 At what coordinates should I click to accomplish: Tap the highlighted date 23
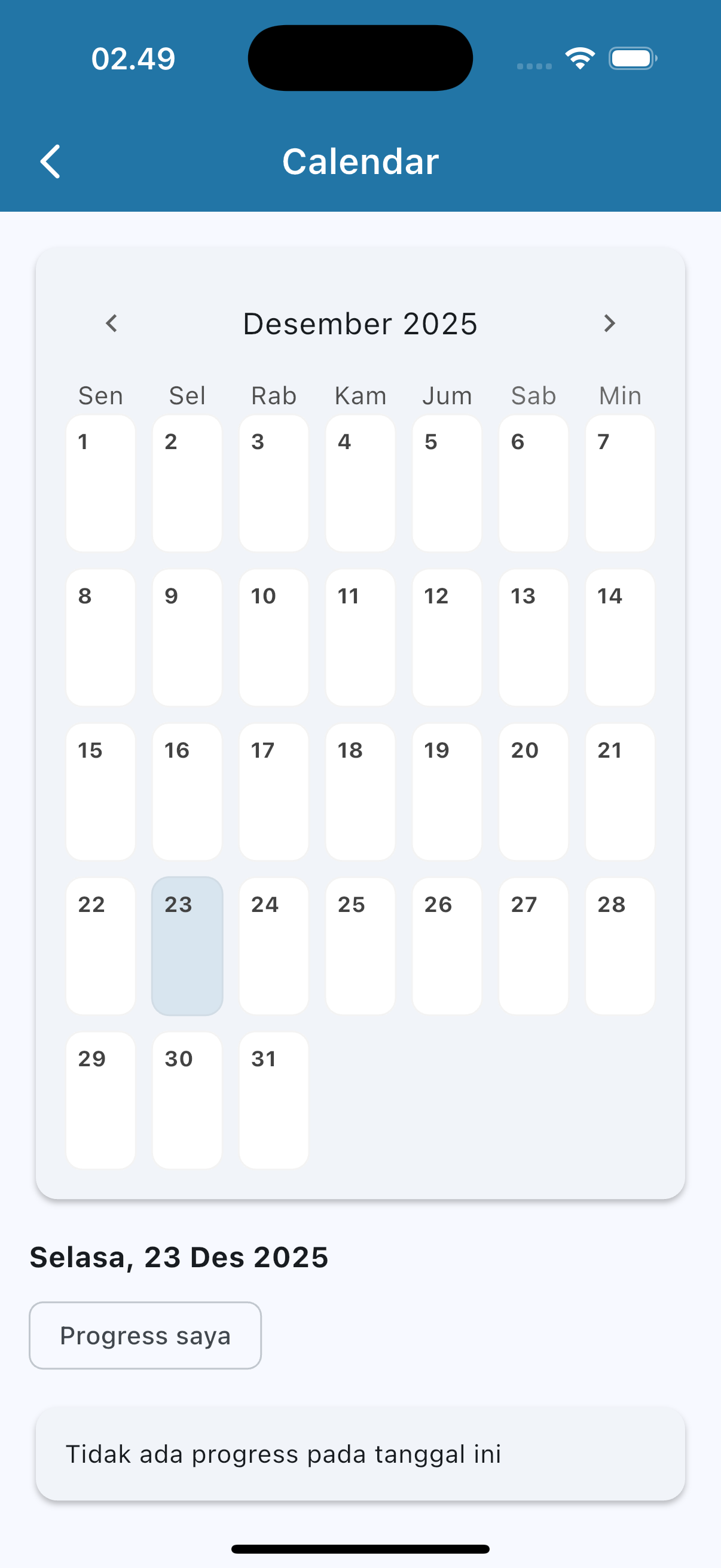pyautogui.click(x=187, y=945)
